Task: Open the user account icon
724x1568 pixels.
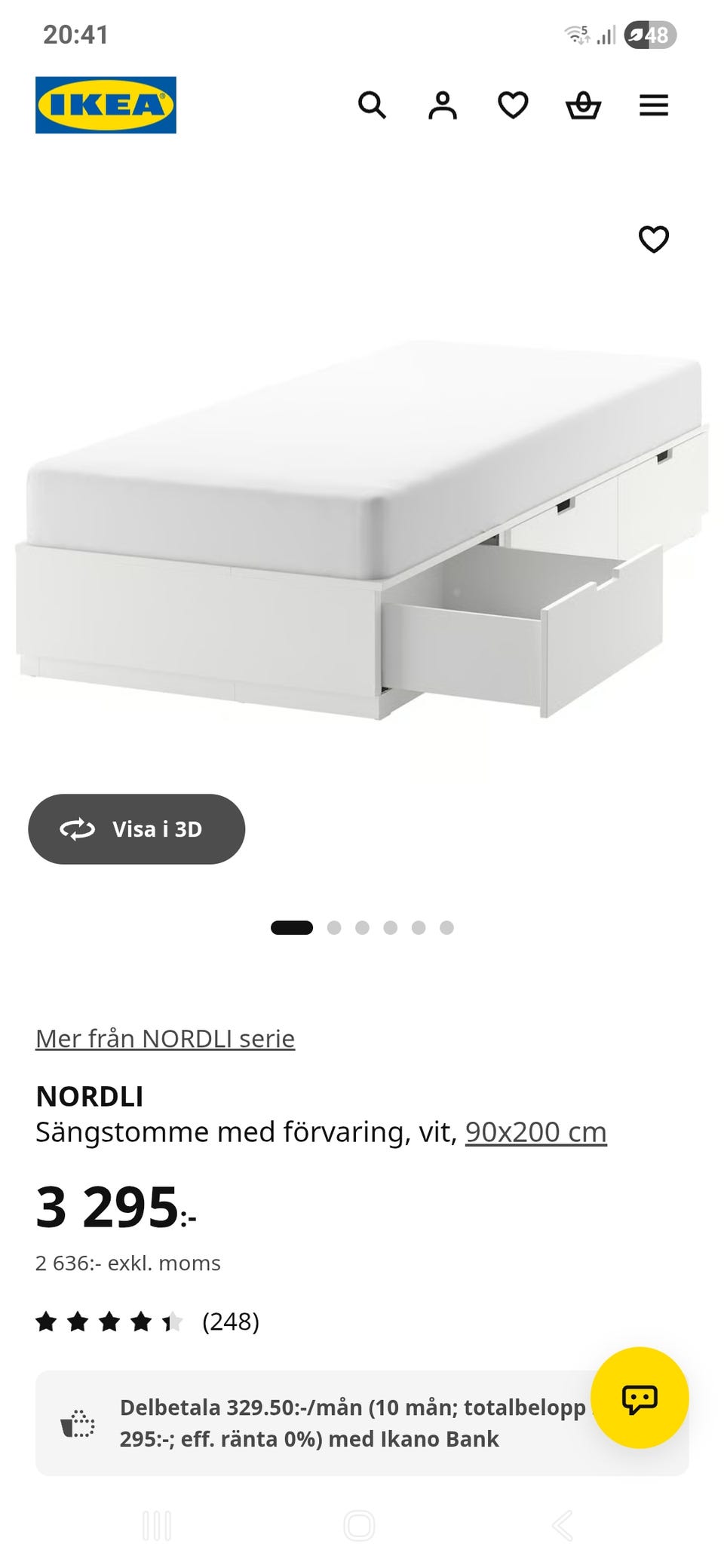Action: pos(443,106)
